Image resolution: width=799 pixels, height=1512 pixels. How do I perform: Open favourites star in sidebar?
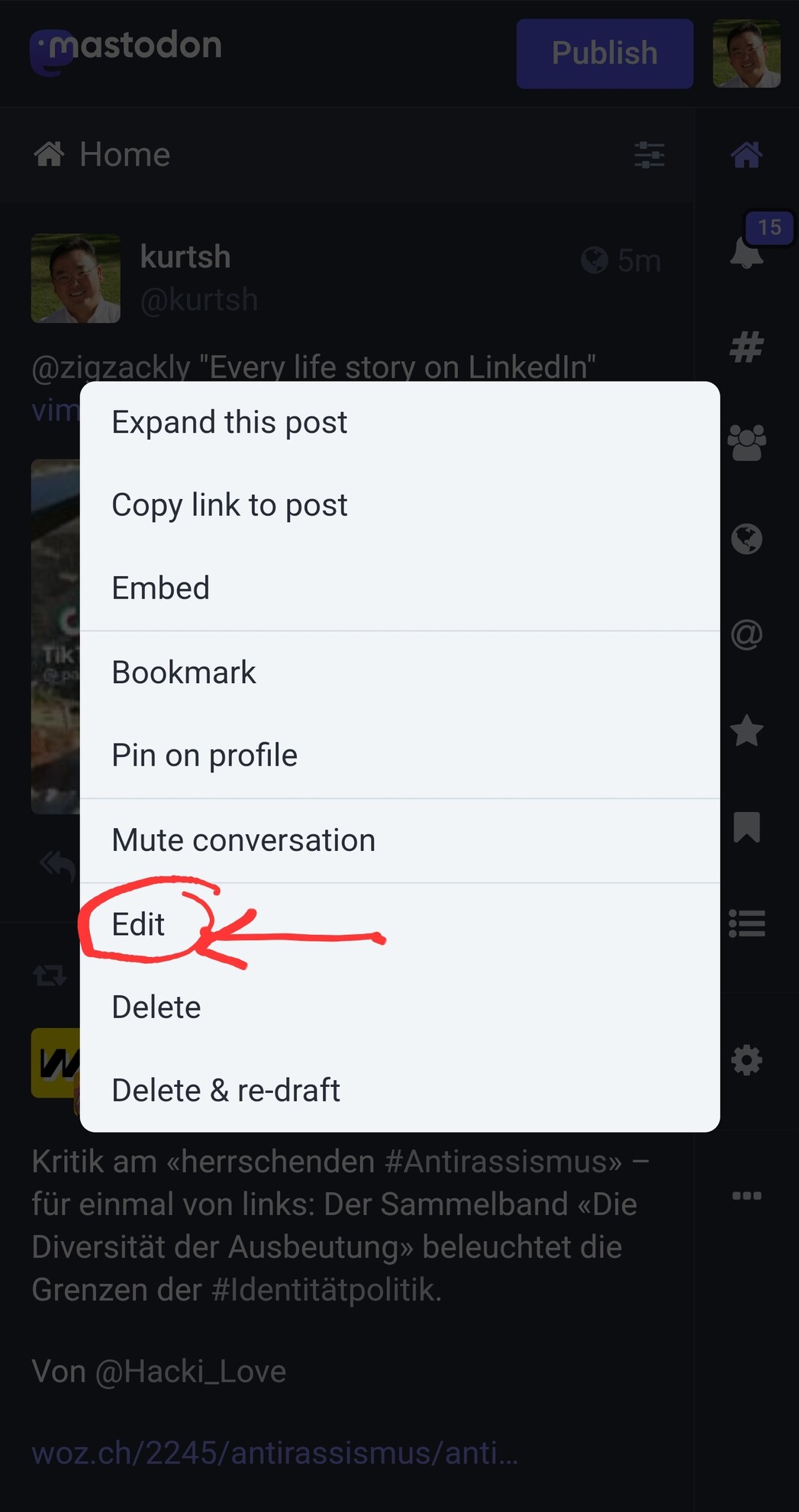[746, 731]
